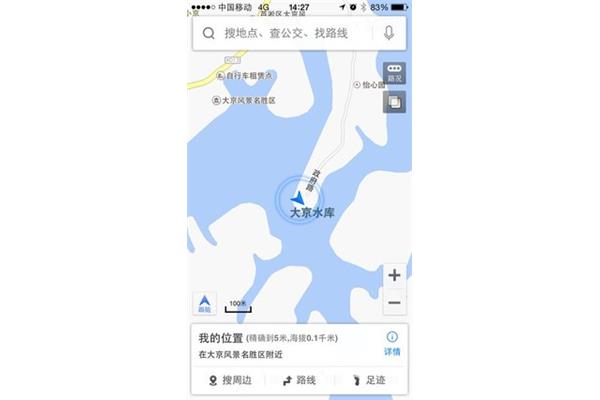Image resolution: width=600 pixels, height=400 pixels.
Task: Toggle the 路况 traffic layer
Action: 394,73
